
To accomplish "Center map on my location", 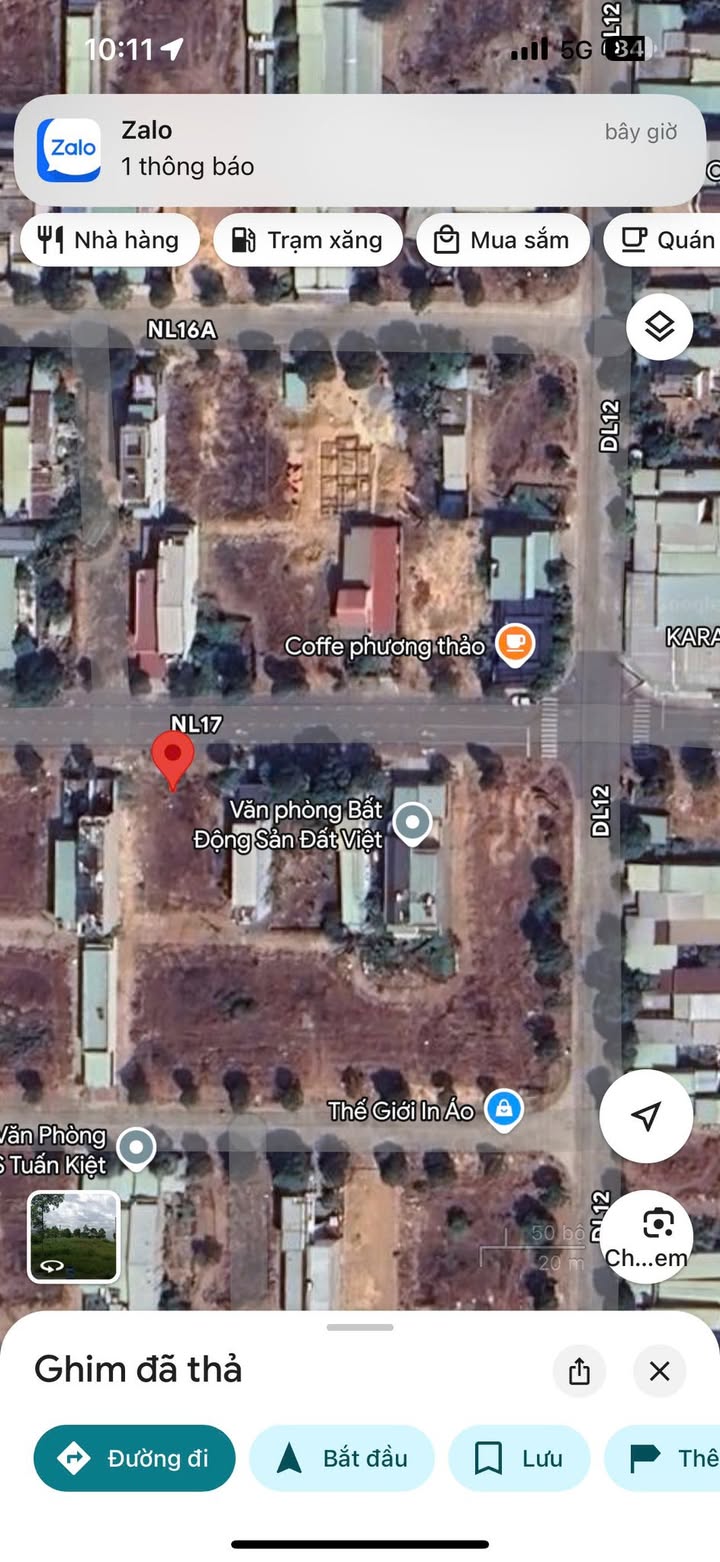I will point(646,1116).
